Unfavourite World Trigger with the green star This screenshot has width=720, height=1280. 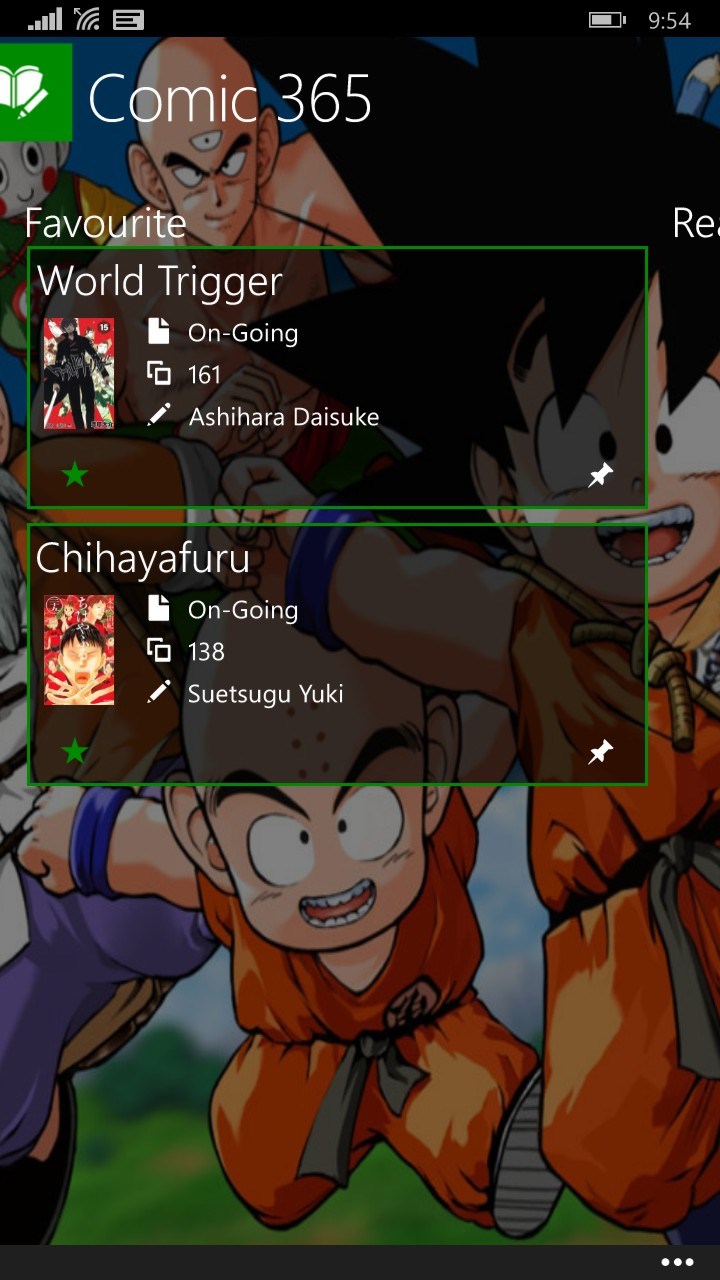(75, 475)
